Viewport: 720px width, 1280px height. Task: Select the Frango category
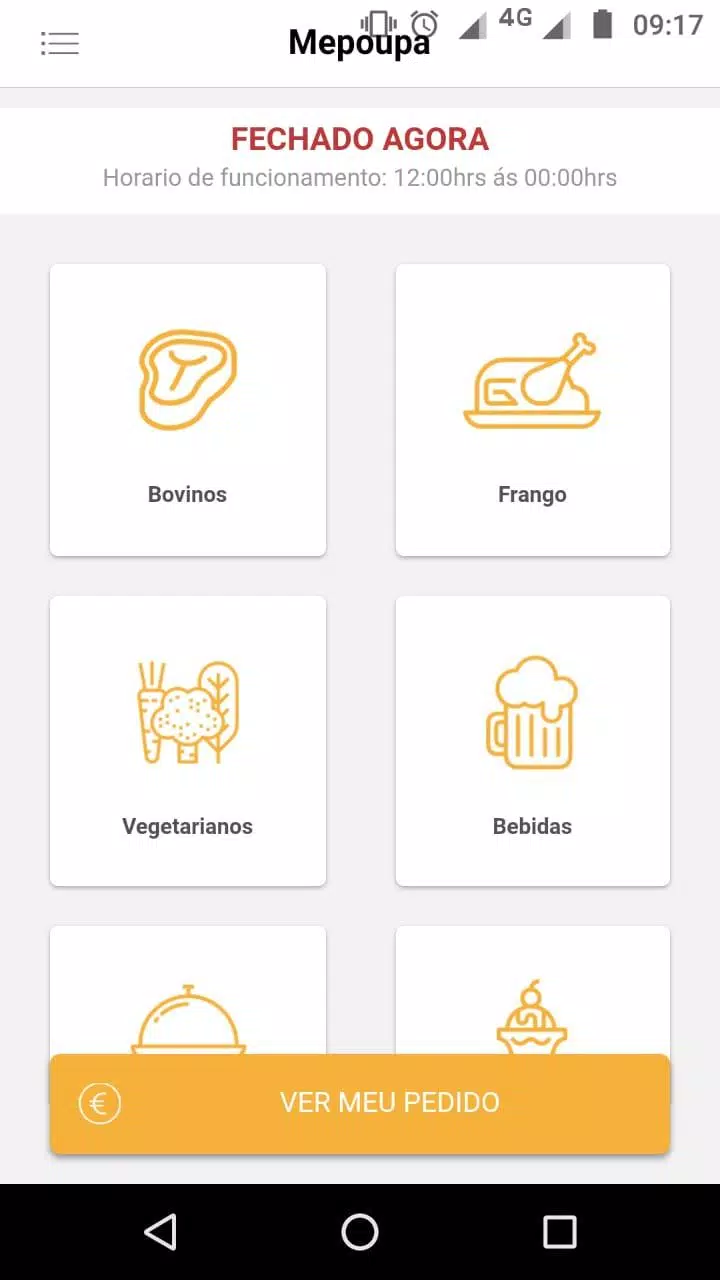[x=533, y=410]
